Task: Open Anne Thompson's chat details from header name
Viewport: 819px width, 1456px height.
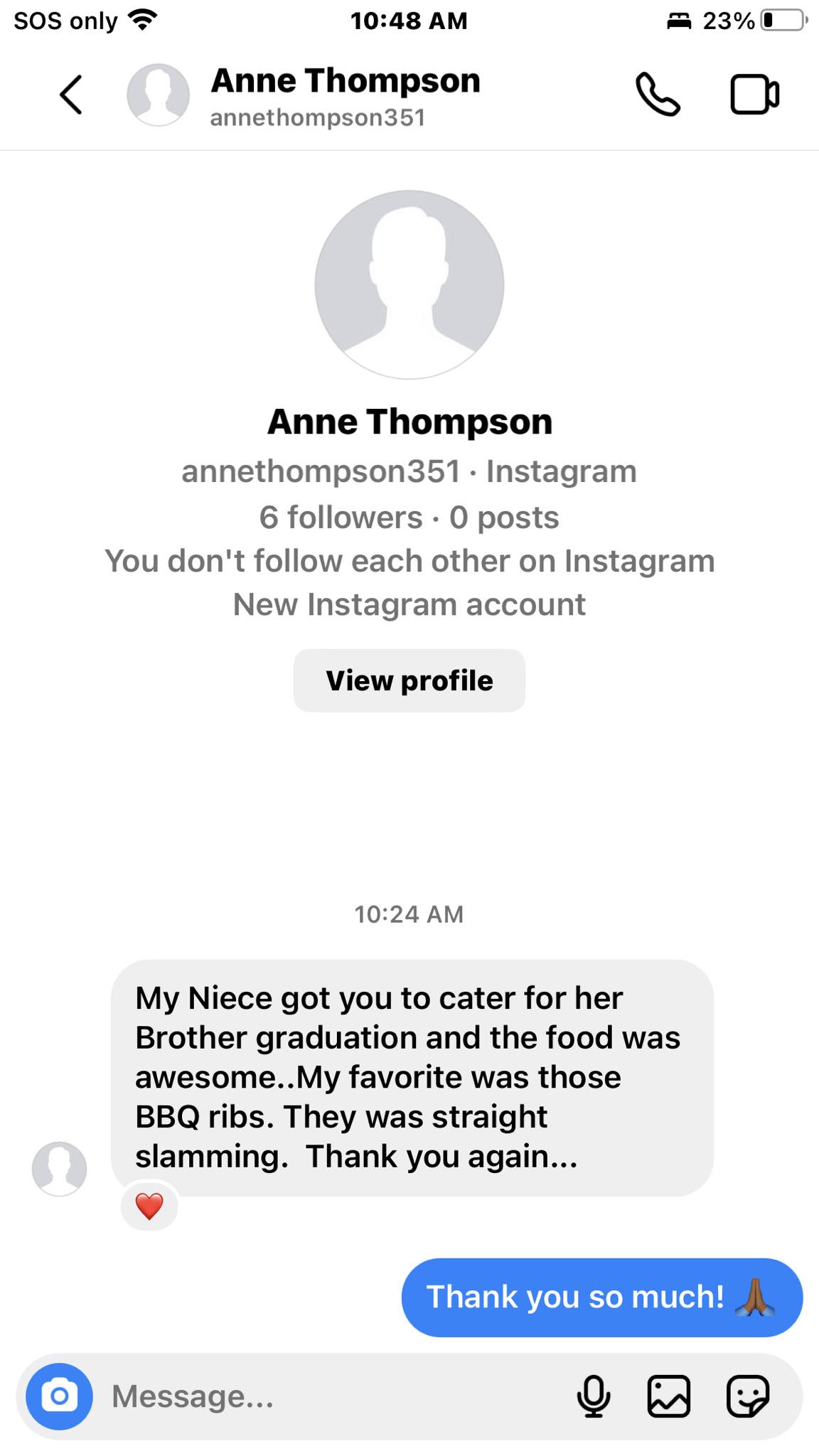Action: click(x=345, y=82)
